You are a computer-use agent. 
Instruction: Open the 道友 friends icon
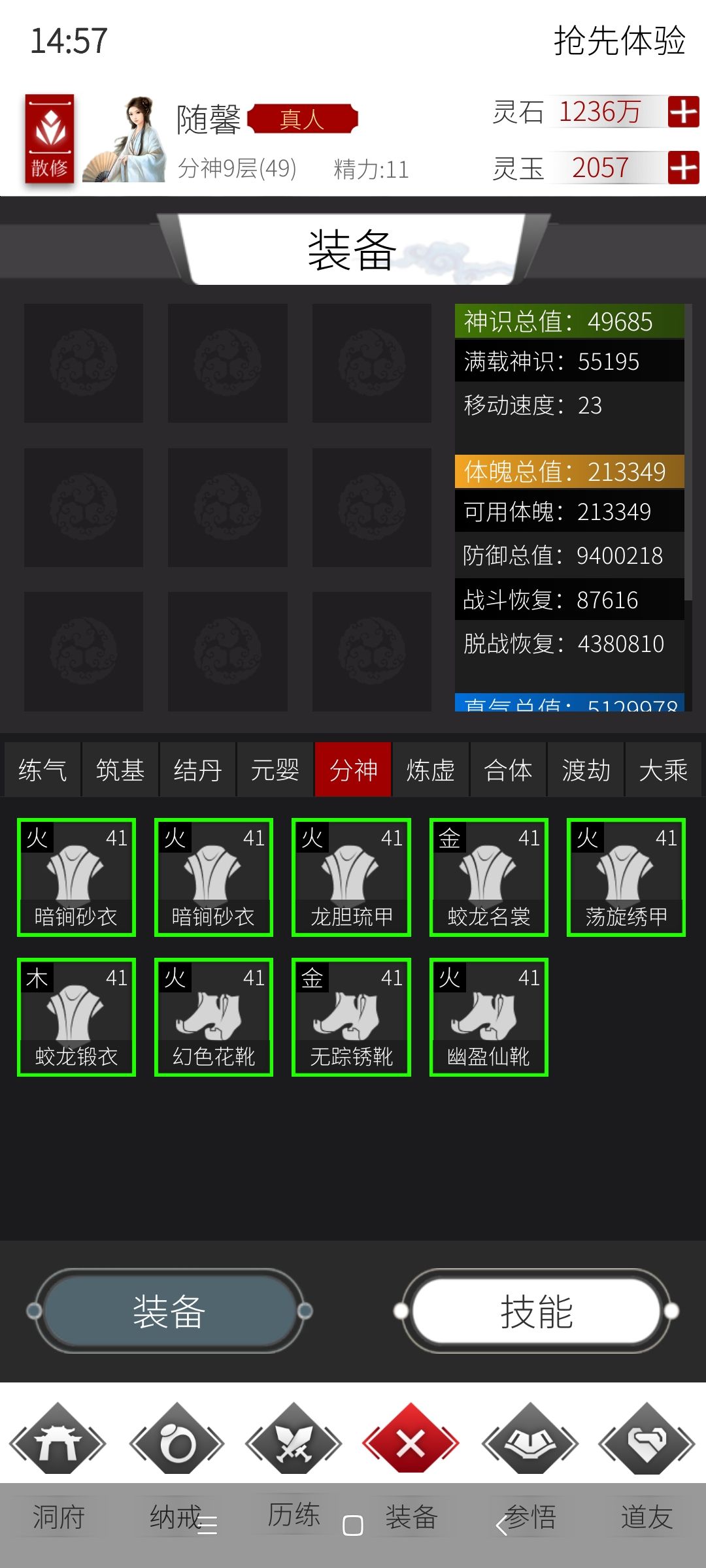click(x=647, y=1444)
